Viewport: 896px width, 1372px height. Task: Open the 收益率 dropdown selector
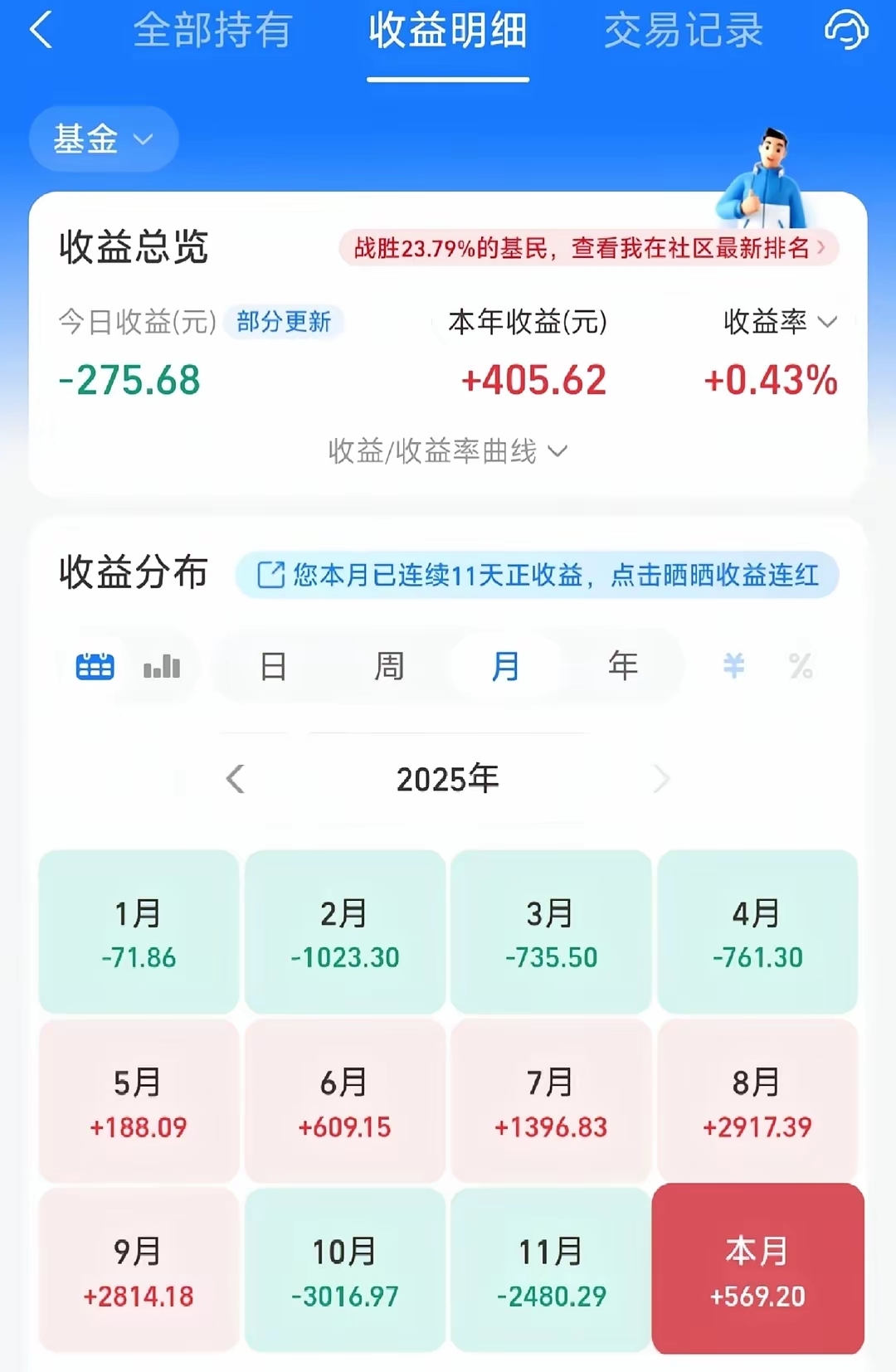coord(774,324)
